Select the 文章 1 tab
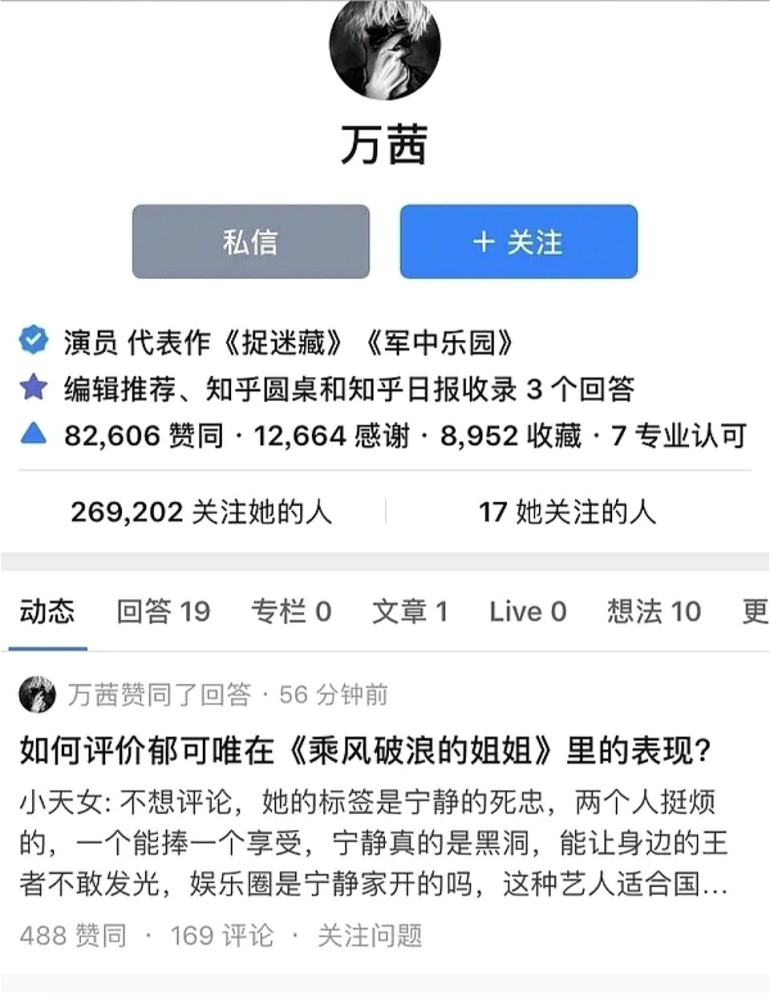 coord(415,611)
